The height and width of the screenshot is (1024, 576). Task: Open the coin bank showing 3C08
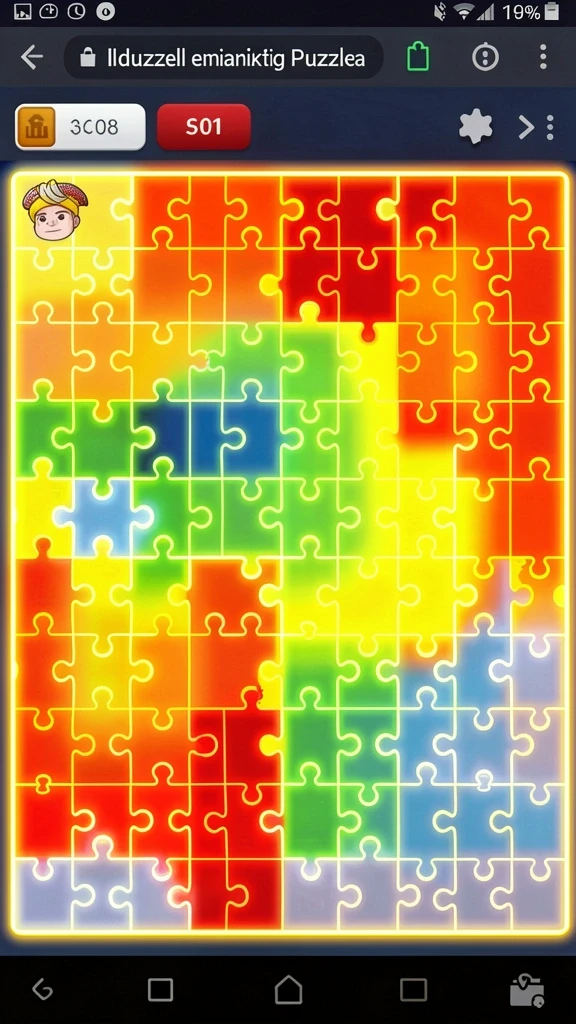(80, 127)
